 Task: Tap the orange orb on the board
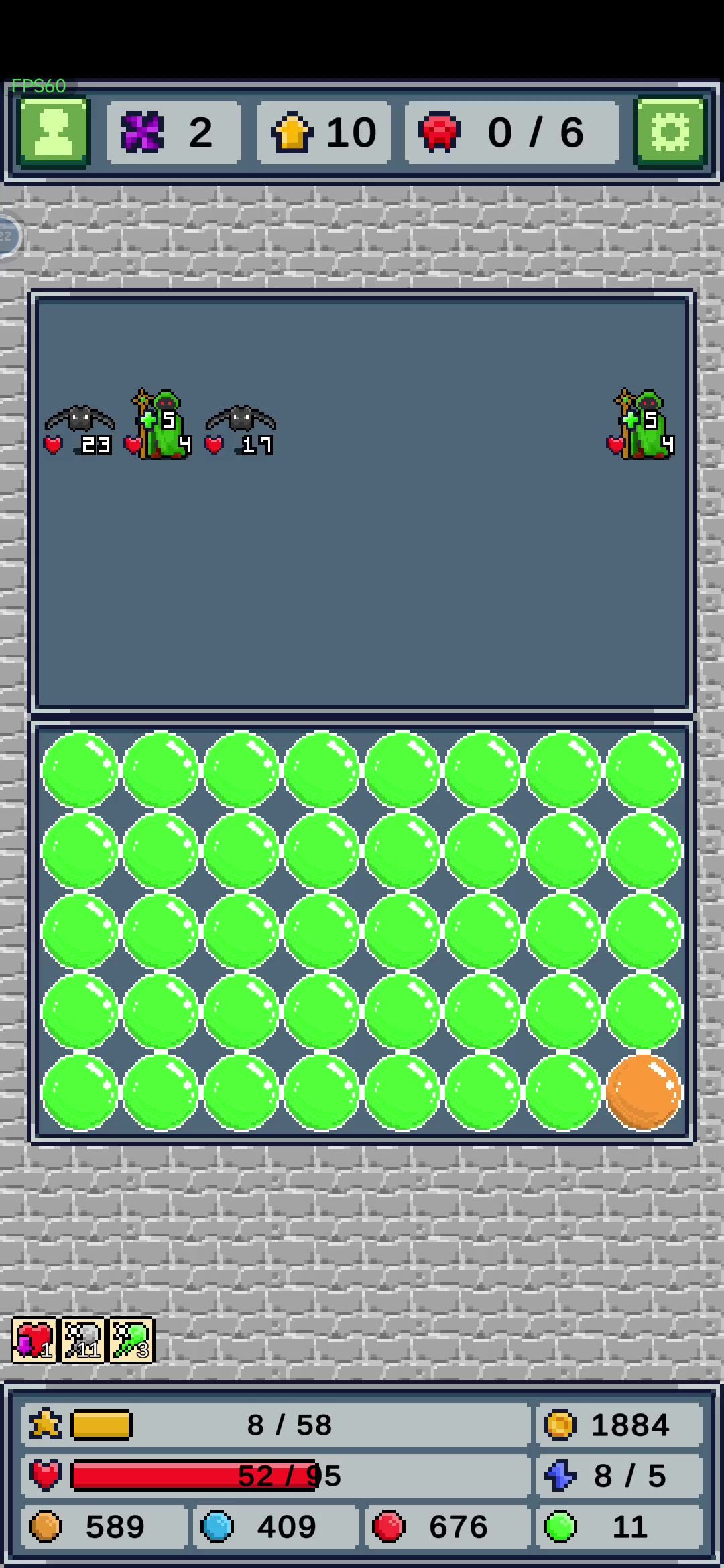[644, 1092]
